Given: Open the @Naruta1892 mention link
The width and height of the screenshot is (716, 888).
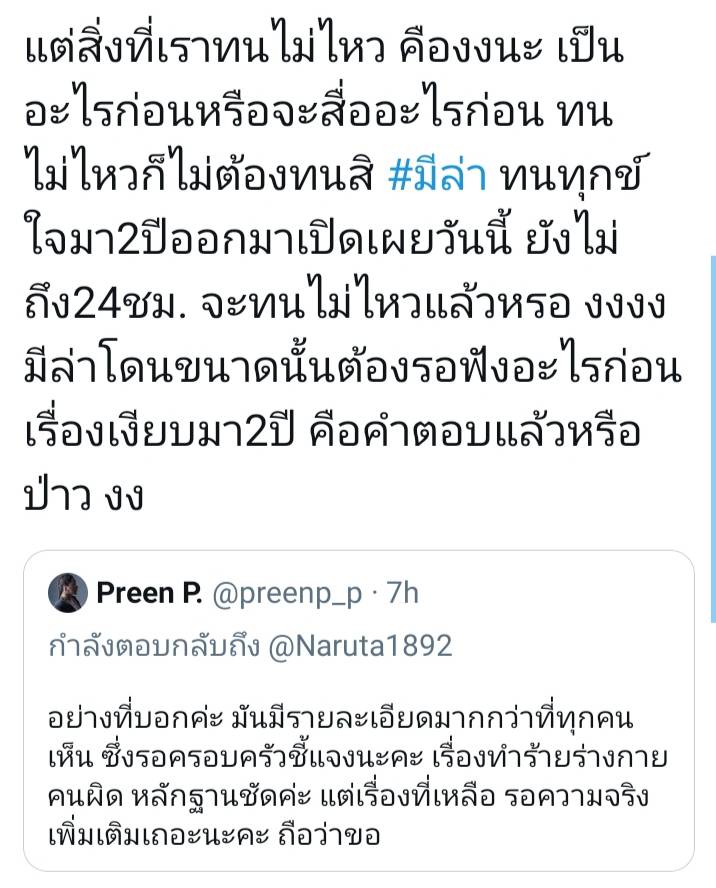Looking at the screenshot, I should [x=359, y=646].
